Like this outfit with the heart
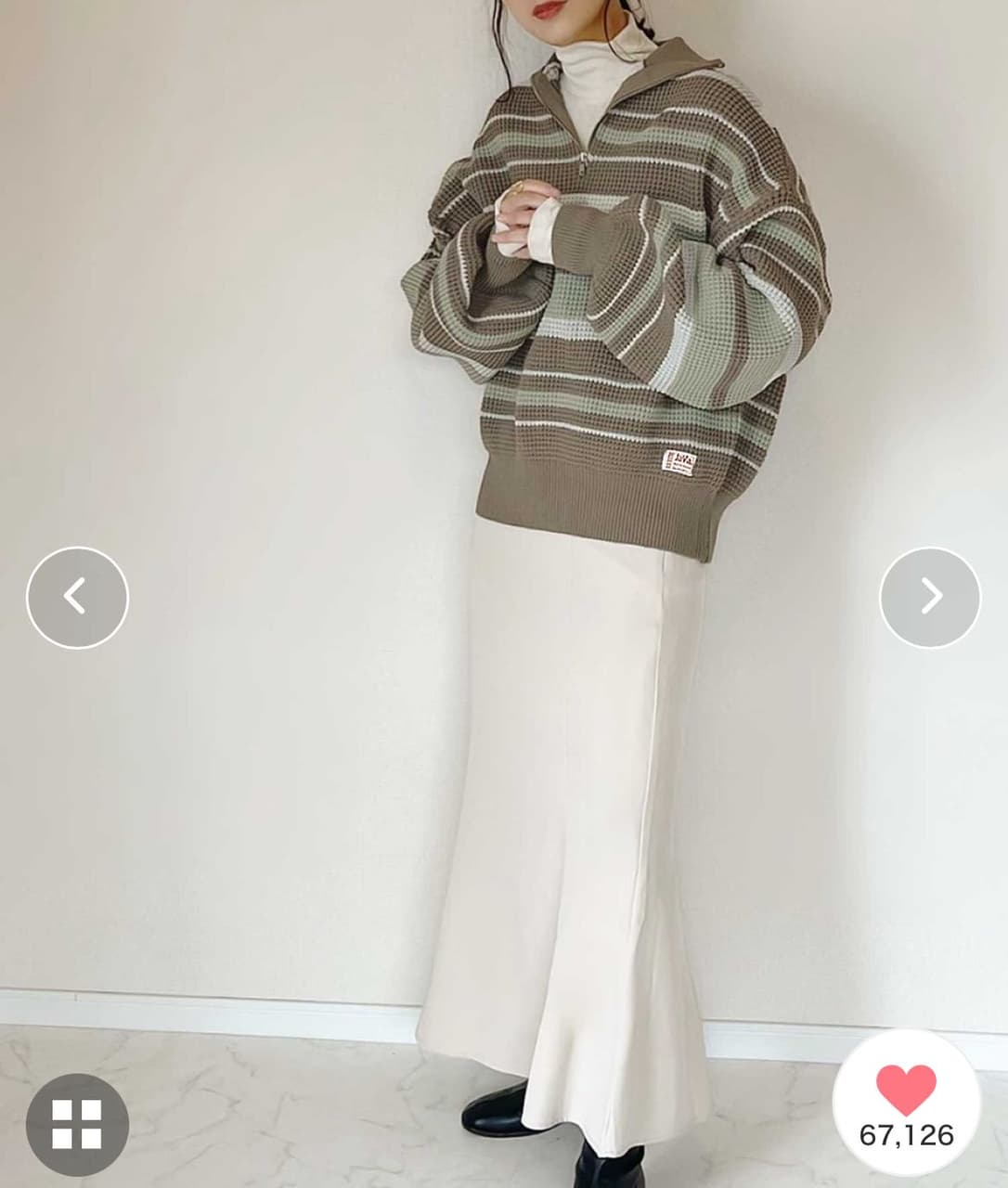1008x1188 pixels. (906, 1091)
